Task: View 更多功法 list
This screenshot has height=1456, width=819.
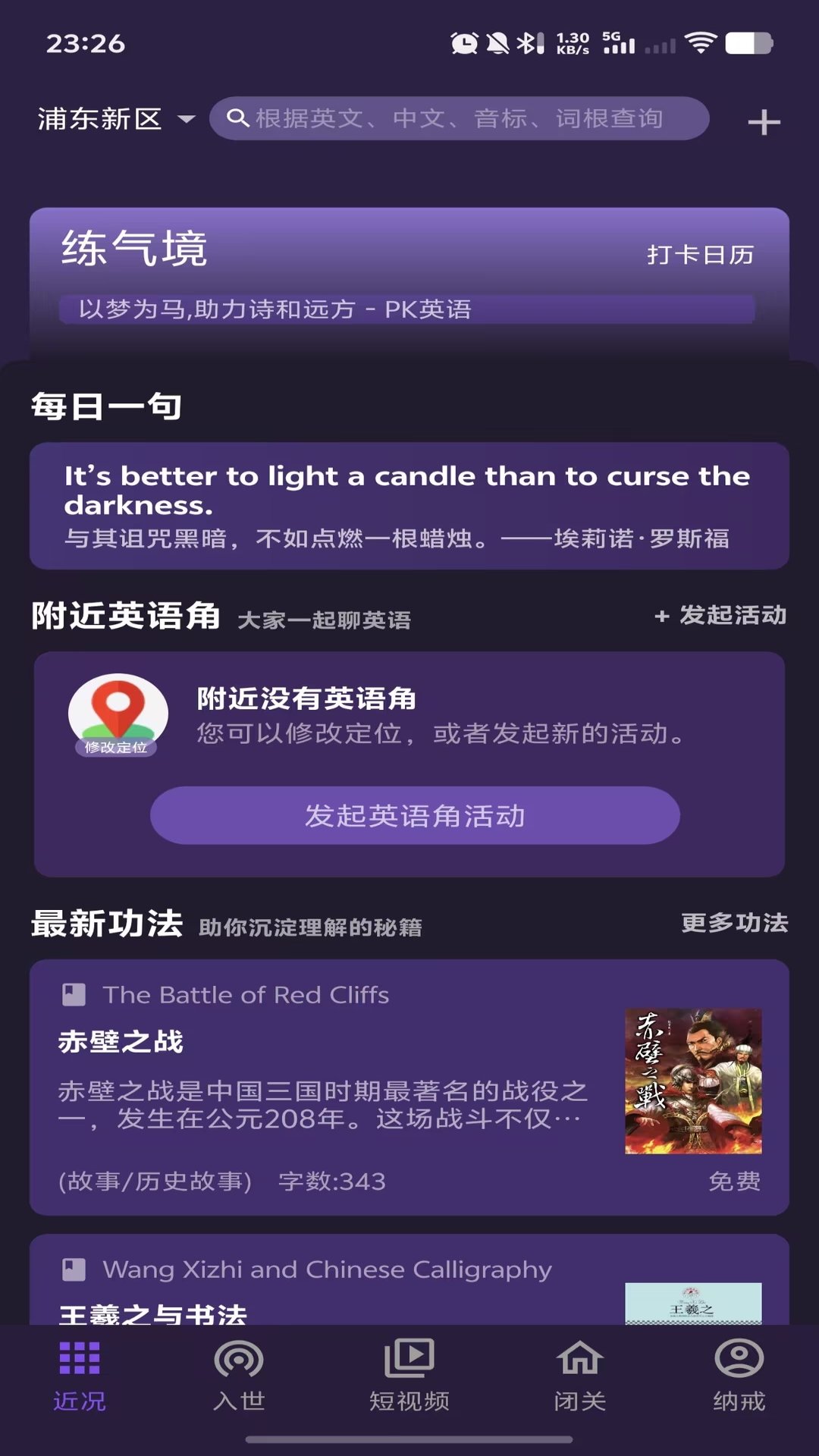Action: (x=734, y=923)
